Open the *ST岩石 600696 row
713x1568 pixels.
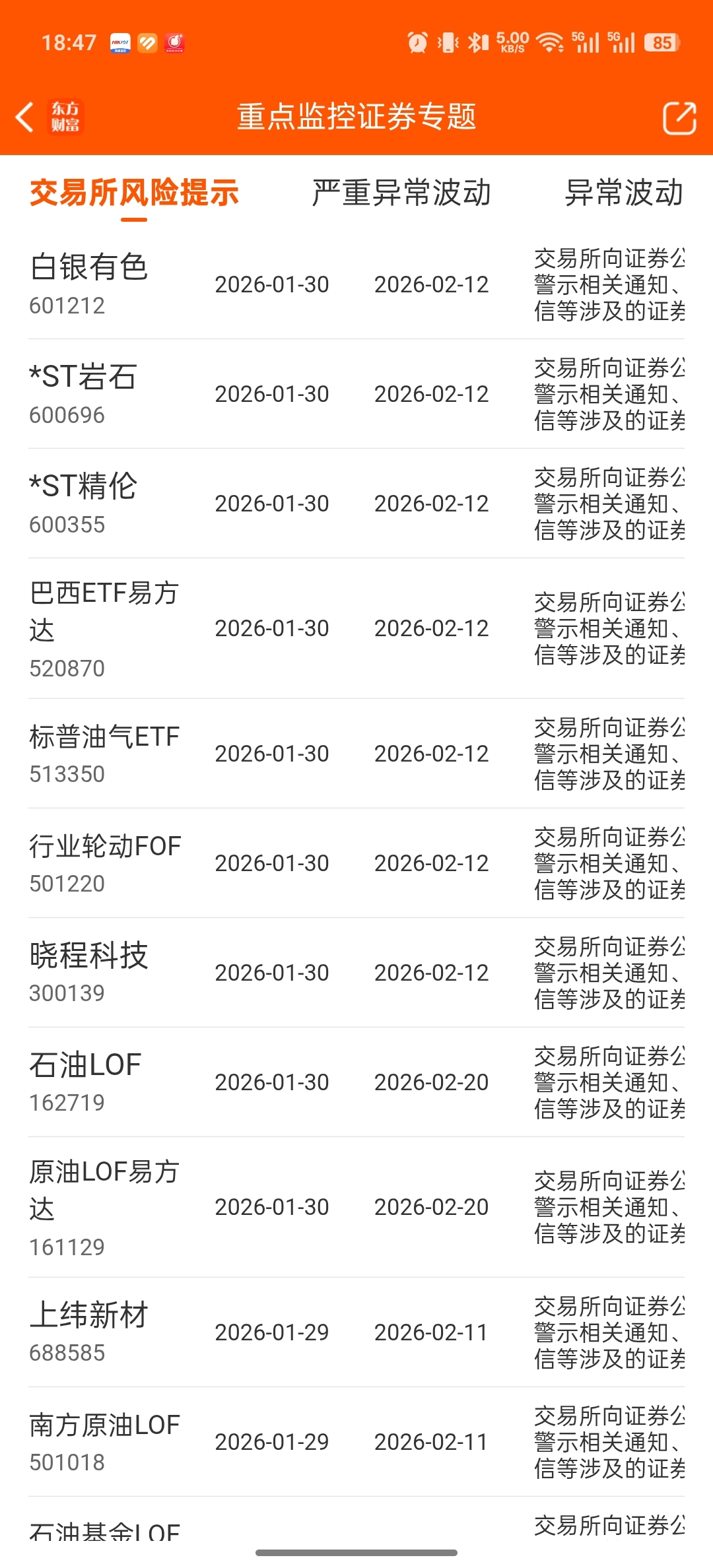[x=356, y=394]
